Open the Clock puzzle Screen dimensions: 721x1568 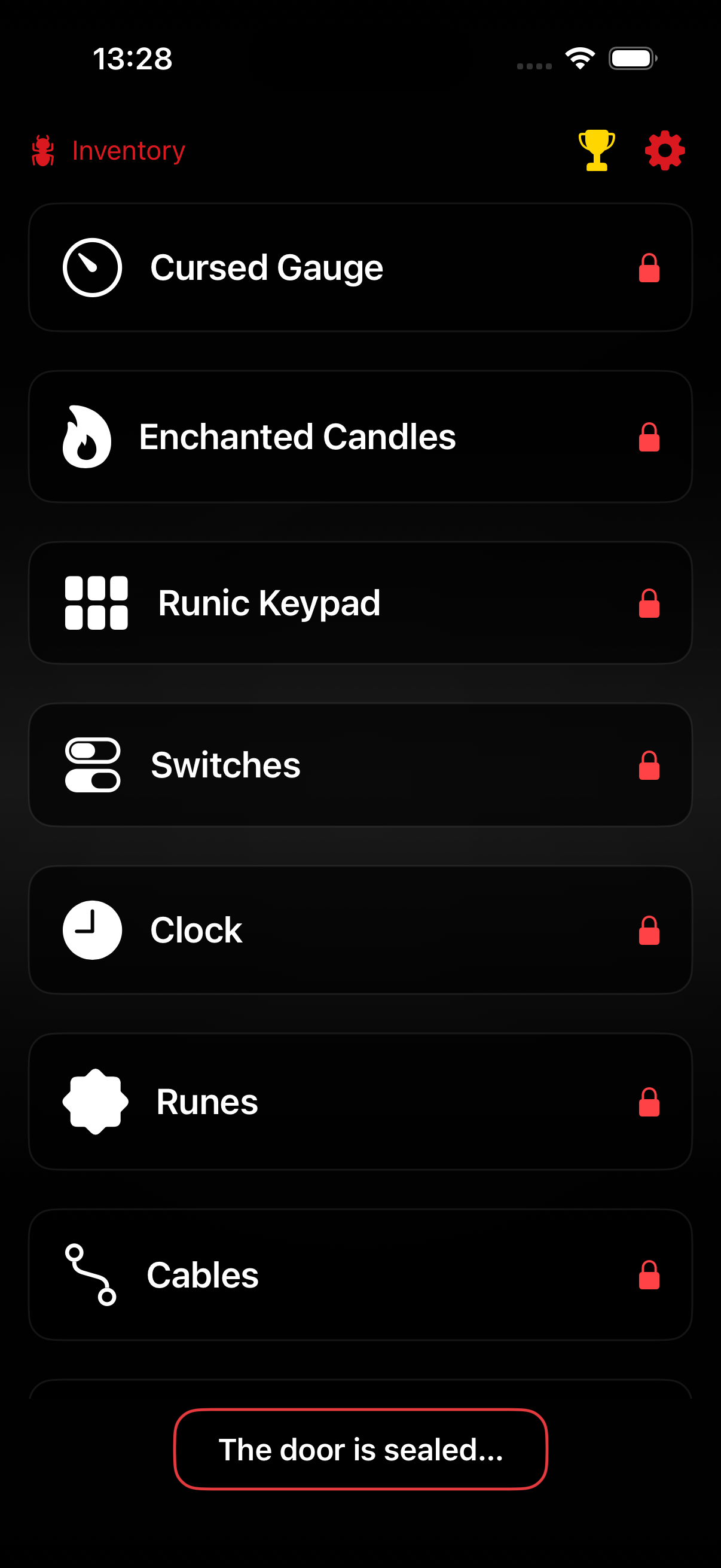pyautogui.click(x=360, y=930)
